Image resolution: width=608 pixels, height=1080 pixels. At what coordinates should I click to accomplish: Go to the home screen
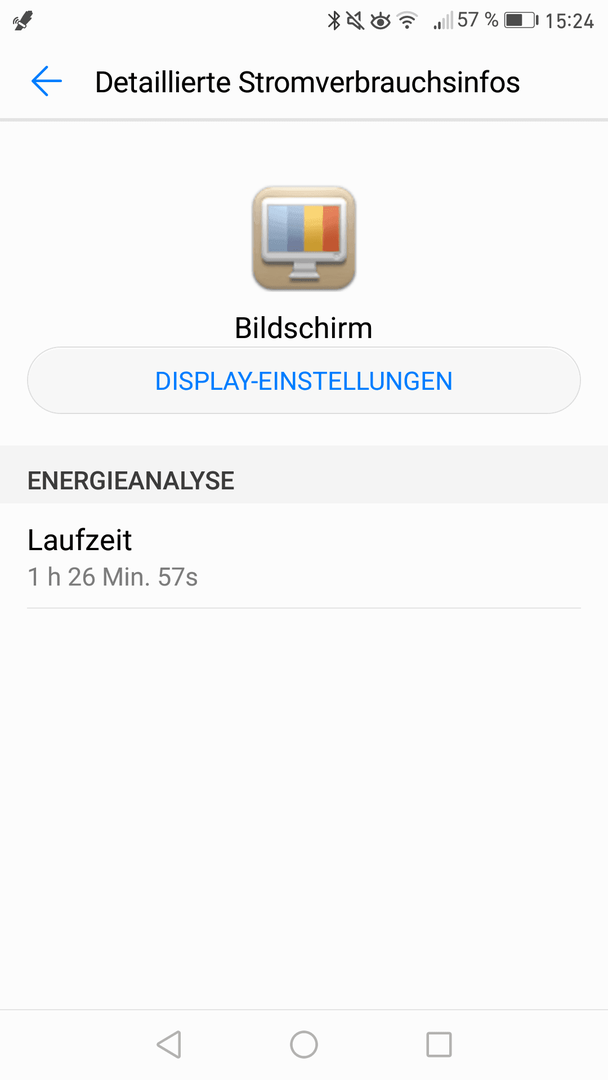[304, 1044]
